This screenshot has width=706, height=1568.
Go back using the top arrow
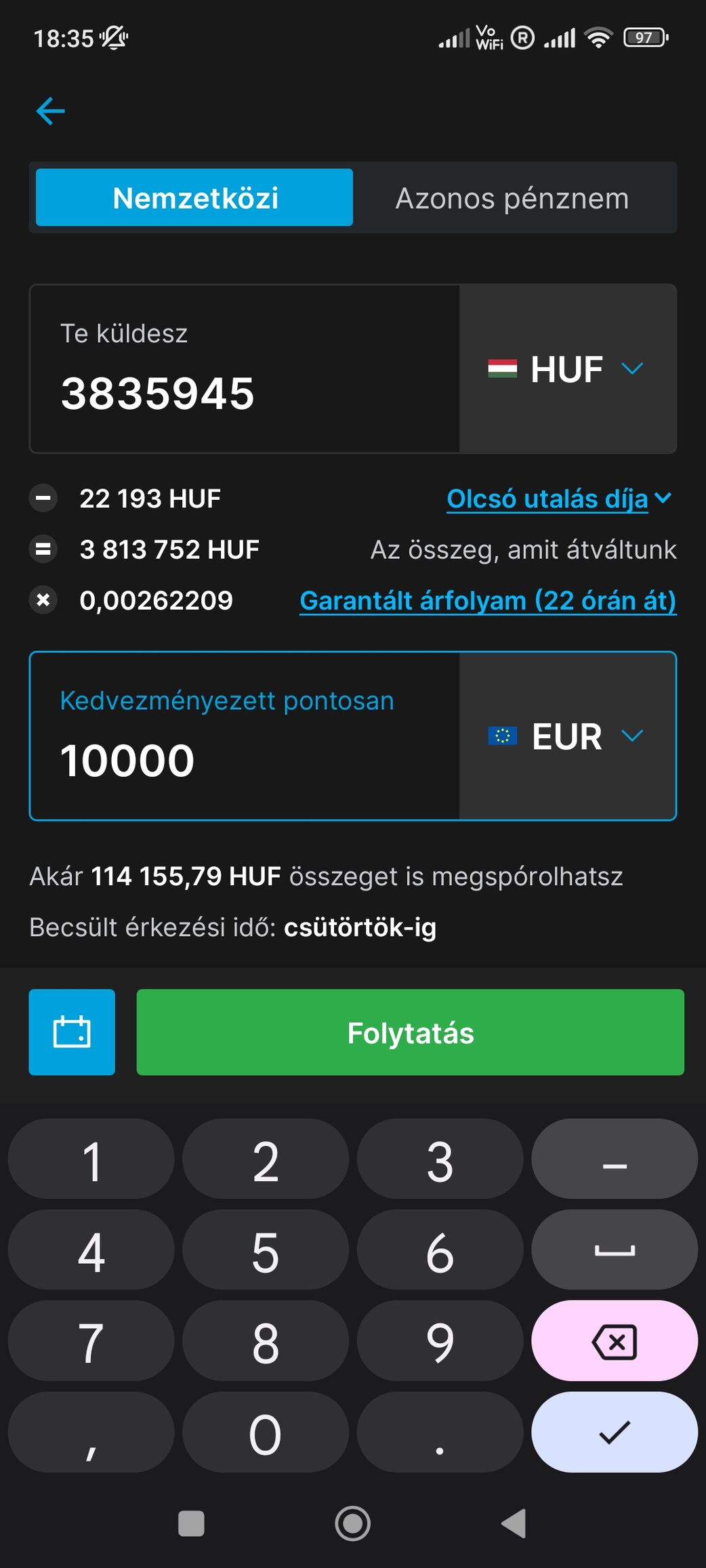(51, 111)
